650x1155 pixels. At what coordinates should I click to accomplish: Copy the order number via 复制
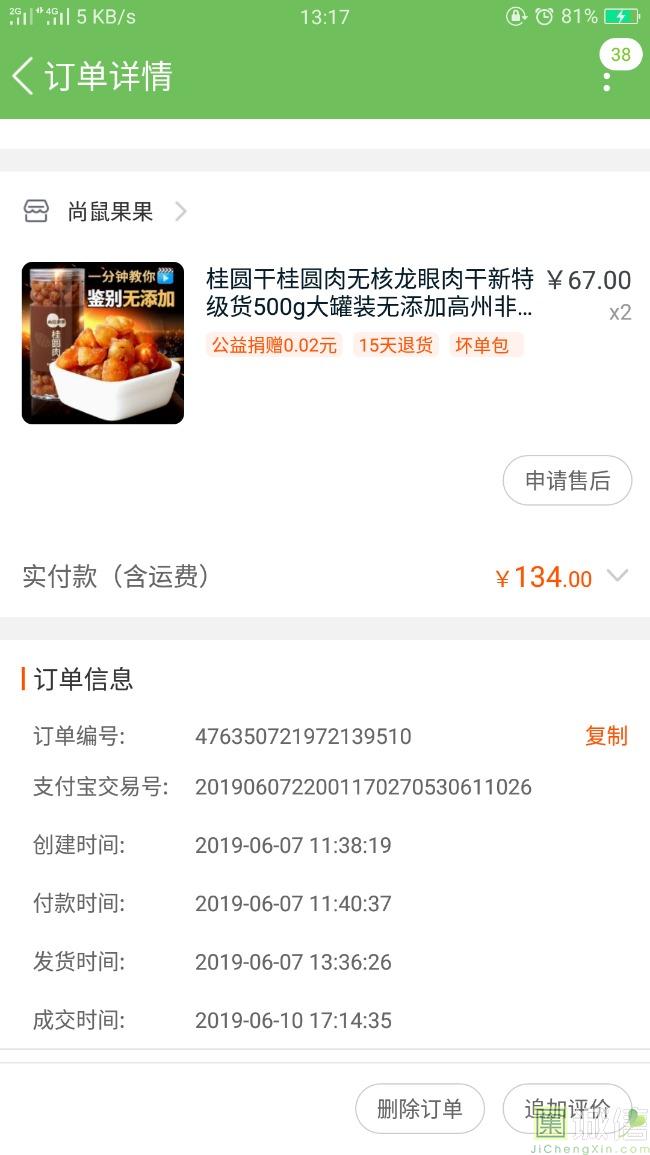point(605,736)
